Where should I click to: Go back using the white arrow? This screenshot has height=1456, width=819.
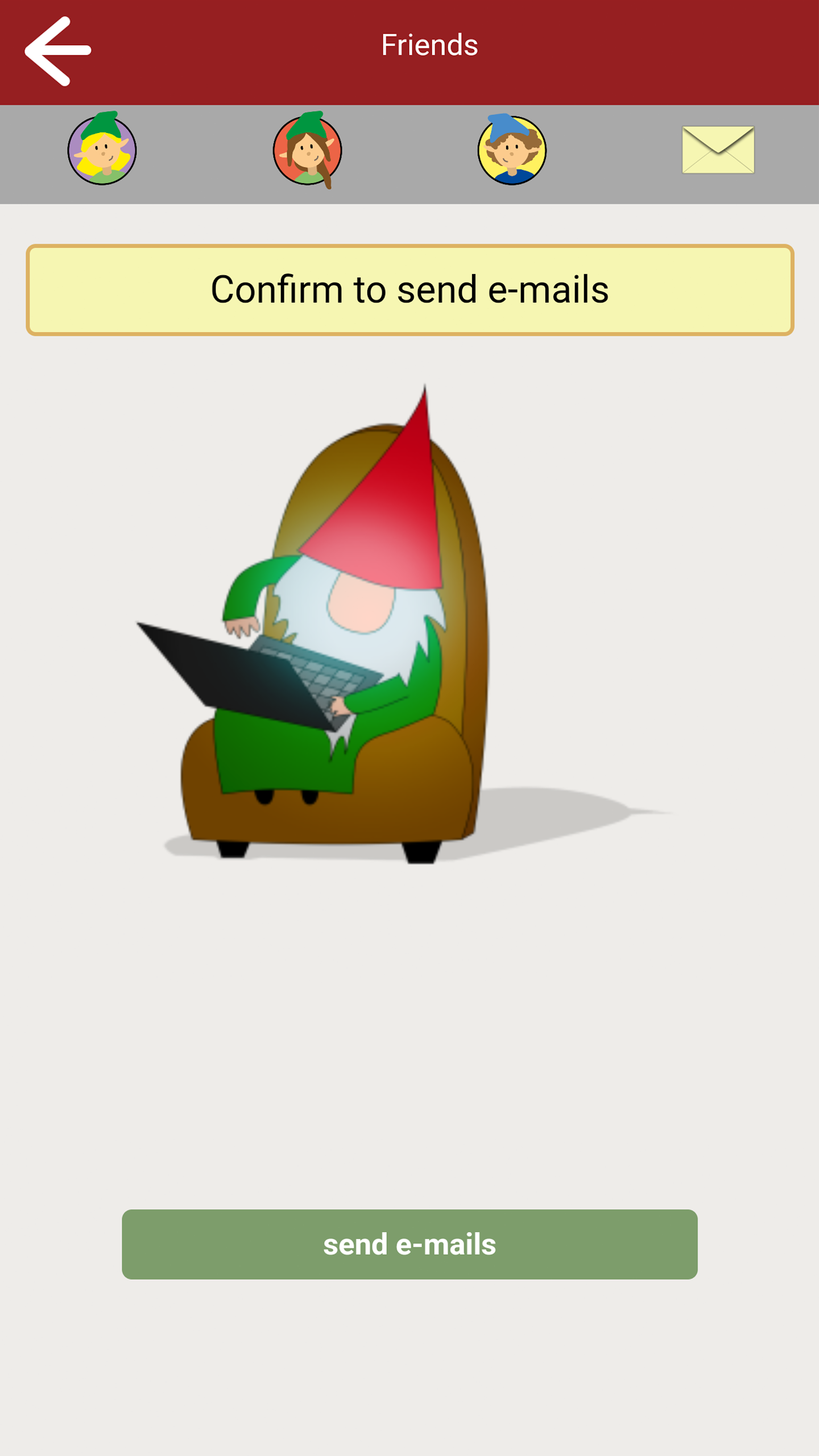[57, 51]
